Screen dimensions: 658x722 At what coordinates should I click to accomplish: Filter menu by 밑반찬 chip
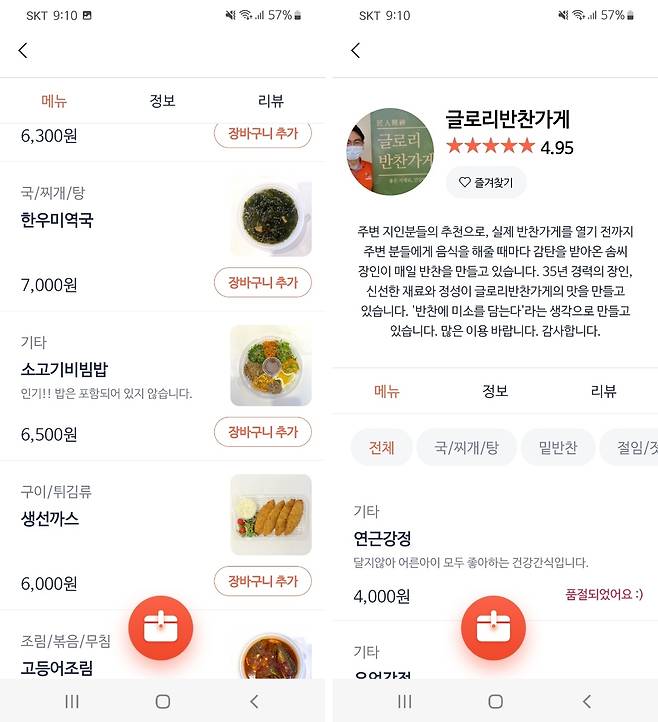pos(558,447)
